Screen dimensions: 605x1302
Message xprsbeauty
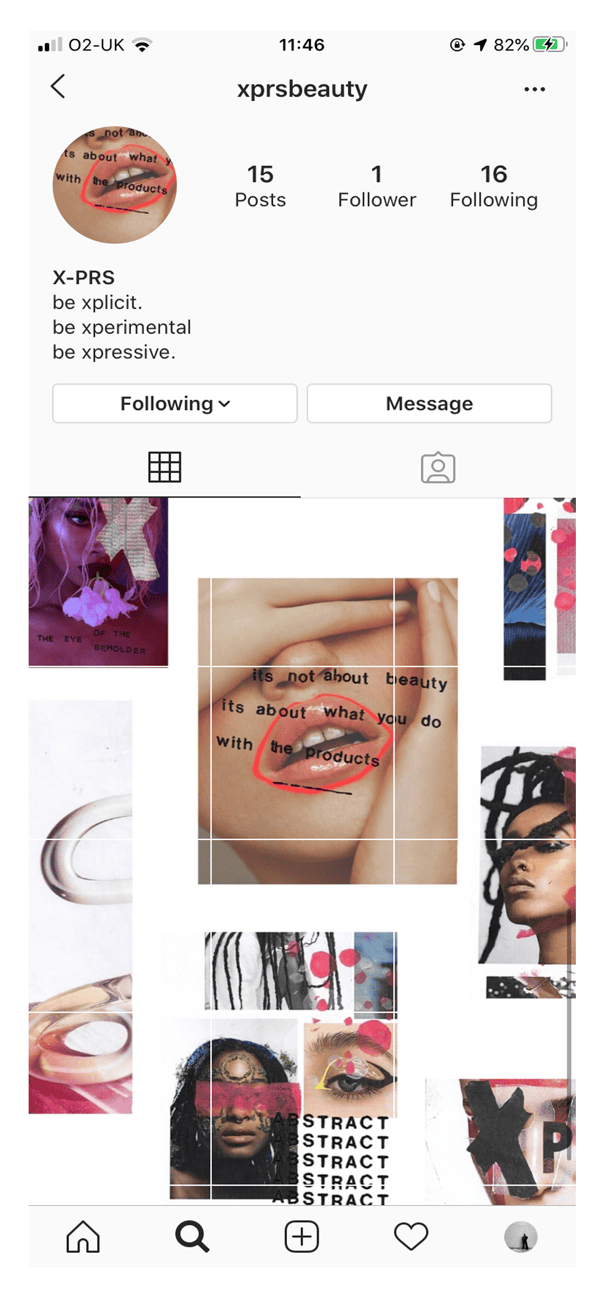tap(429, 404)
